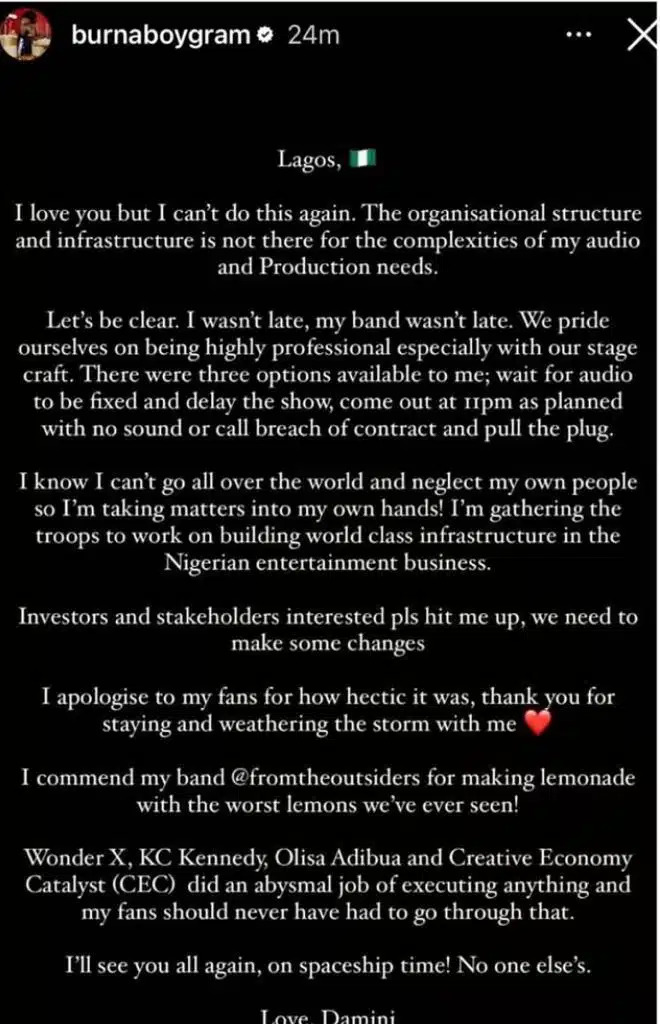Open the story's three-dot options menu
660x1024 pixels.
[579, 35]
